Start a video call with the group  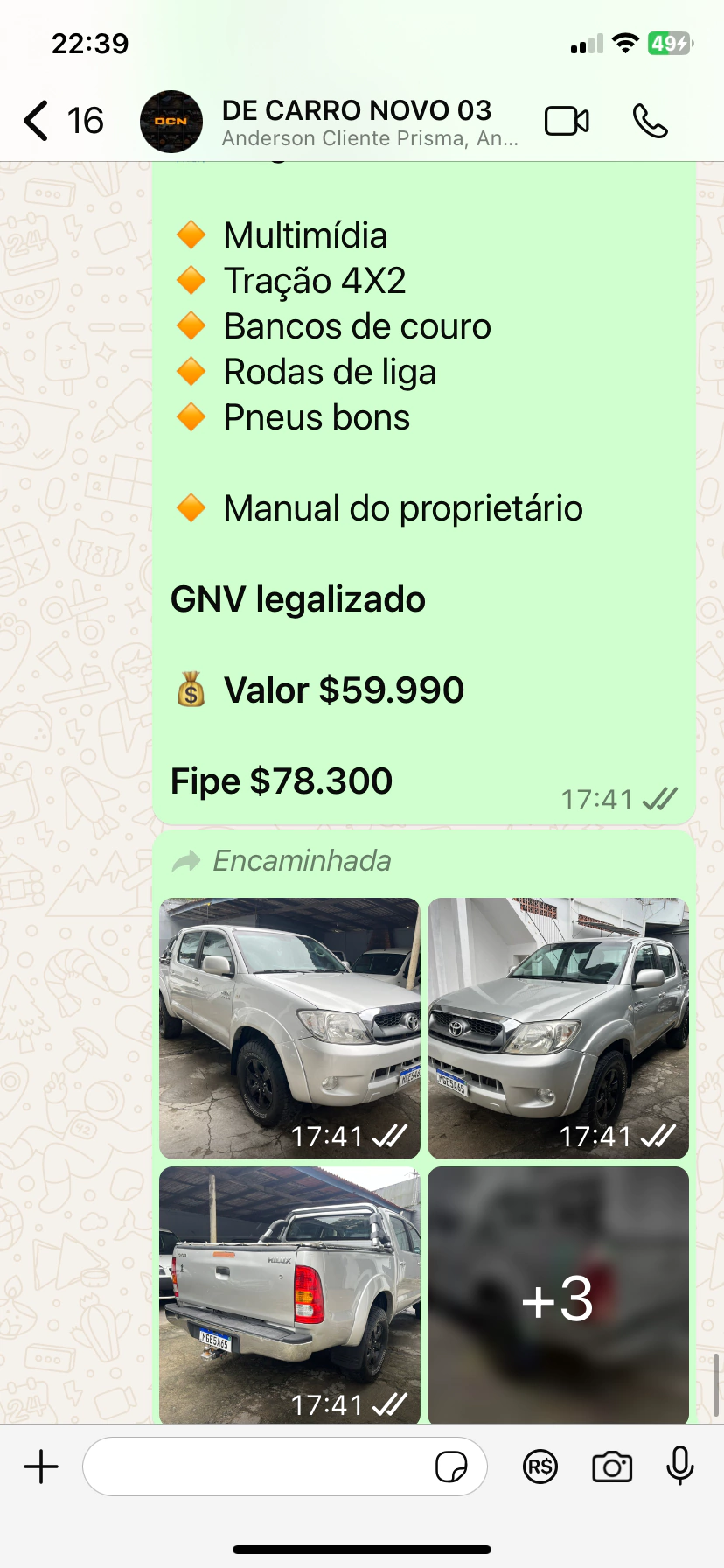pyautogui.click(x=567, y=121)
